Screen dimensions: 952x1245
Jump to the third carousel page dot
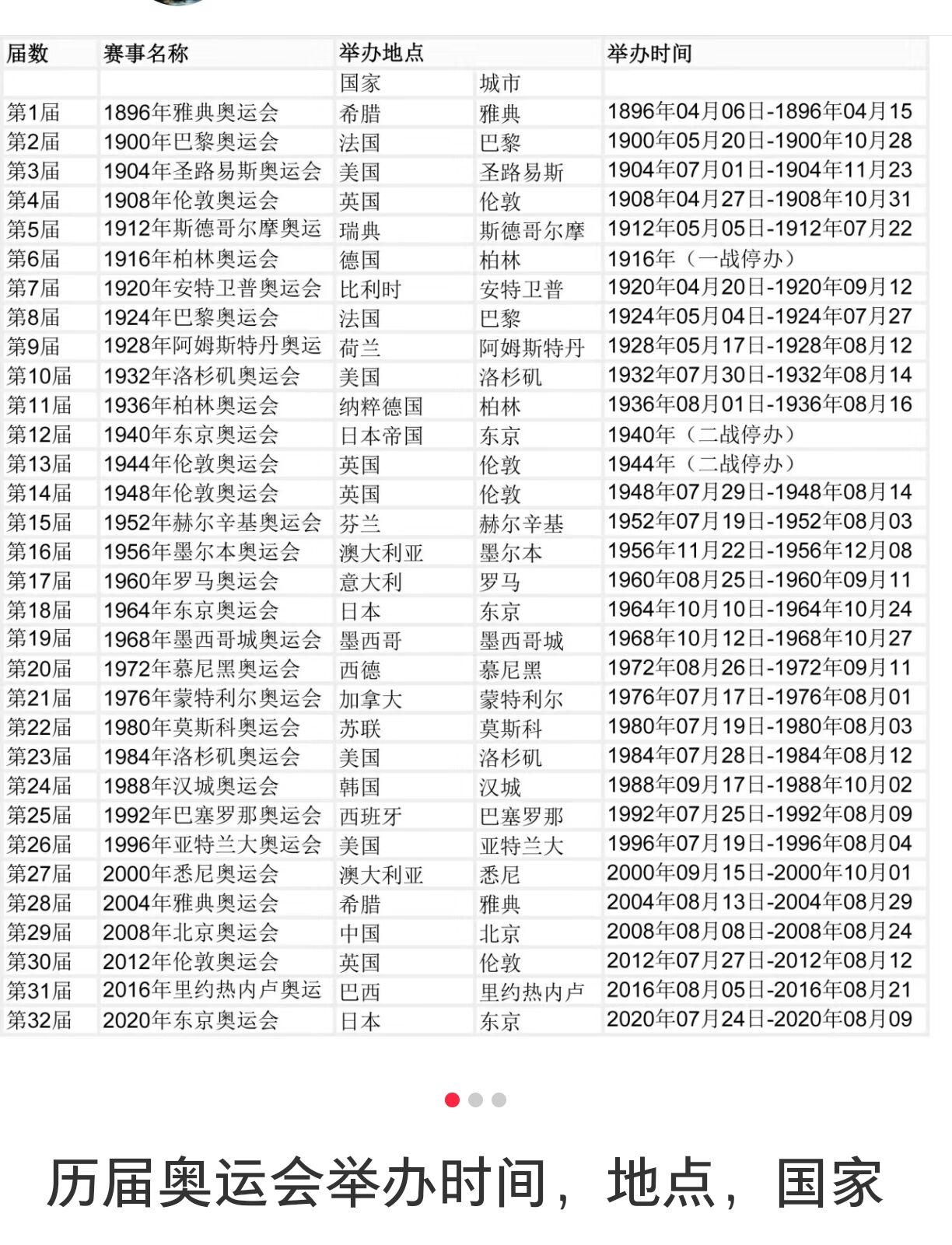click(x=499, y=1100)
